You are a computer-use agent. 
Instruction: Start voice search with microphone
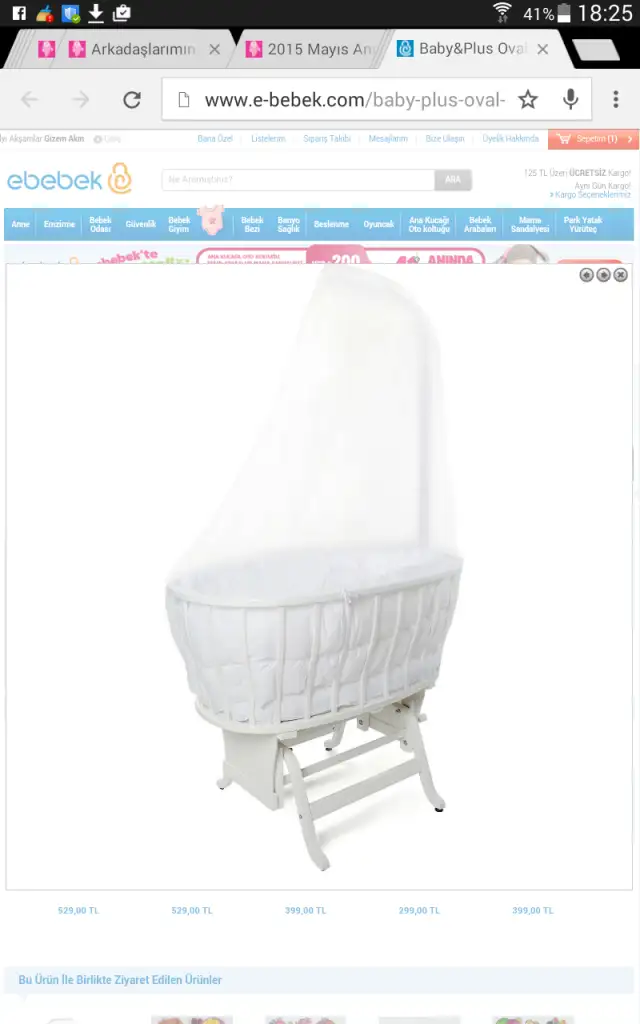pyautogui.click(x=571, y=99)
